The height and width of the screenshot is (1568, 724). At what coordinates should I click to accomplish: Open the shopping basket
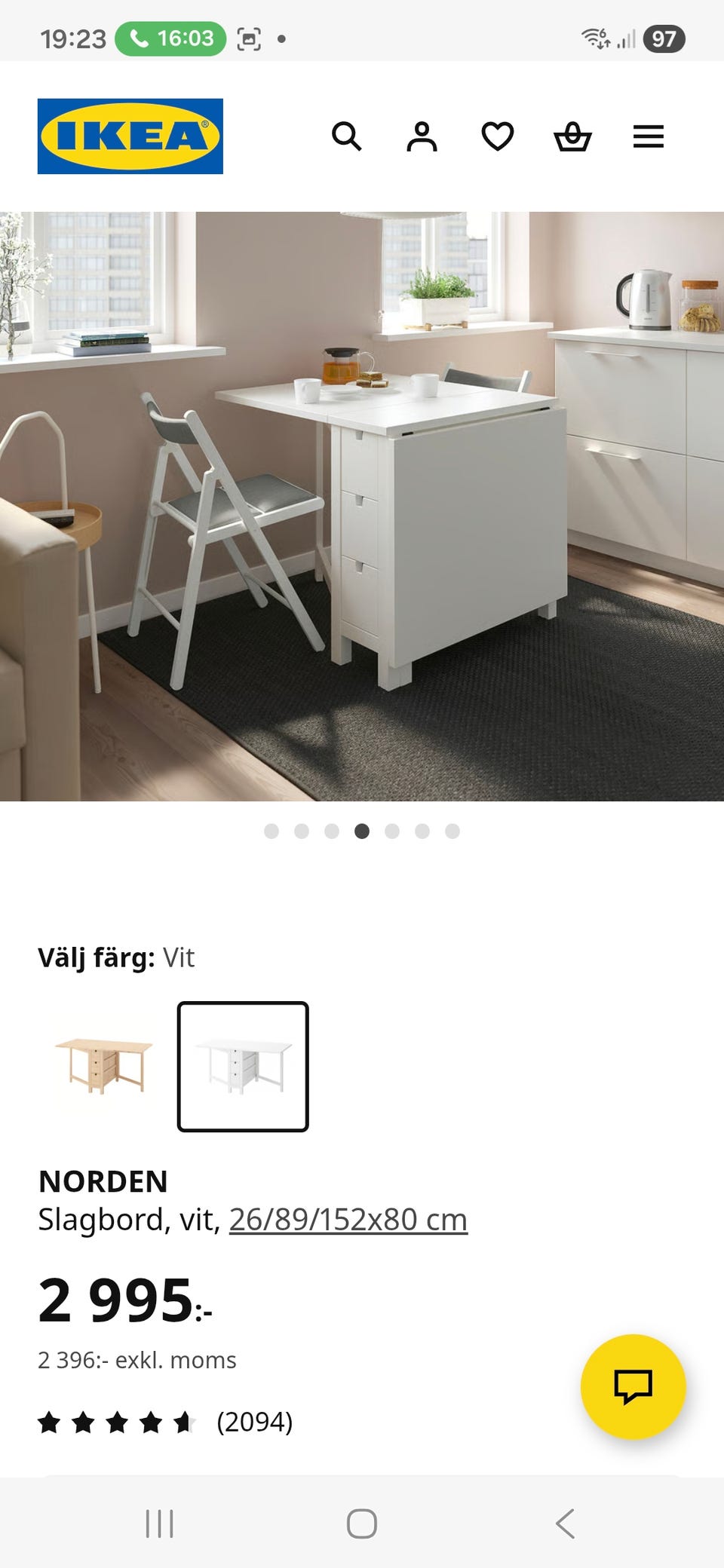[x=574, y=136]
